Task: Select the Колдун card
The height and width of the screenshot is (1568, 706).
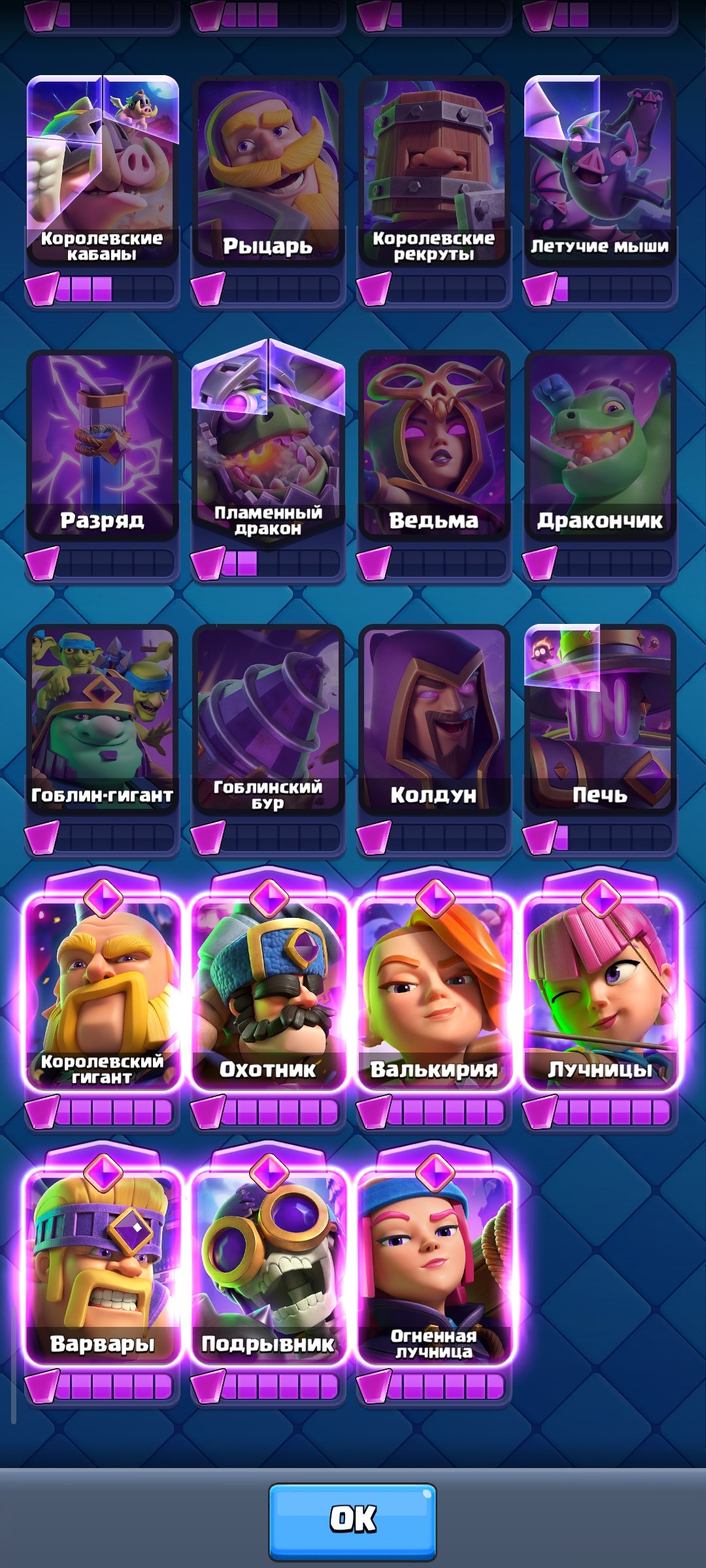Action: coord(433,719)
